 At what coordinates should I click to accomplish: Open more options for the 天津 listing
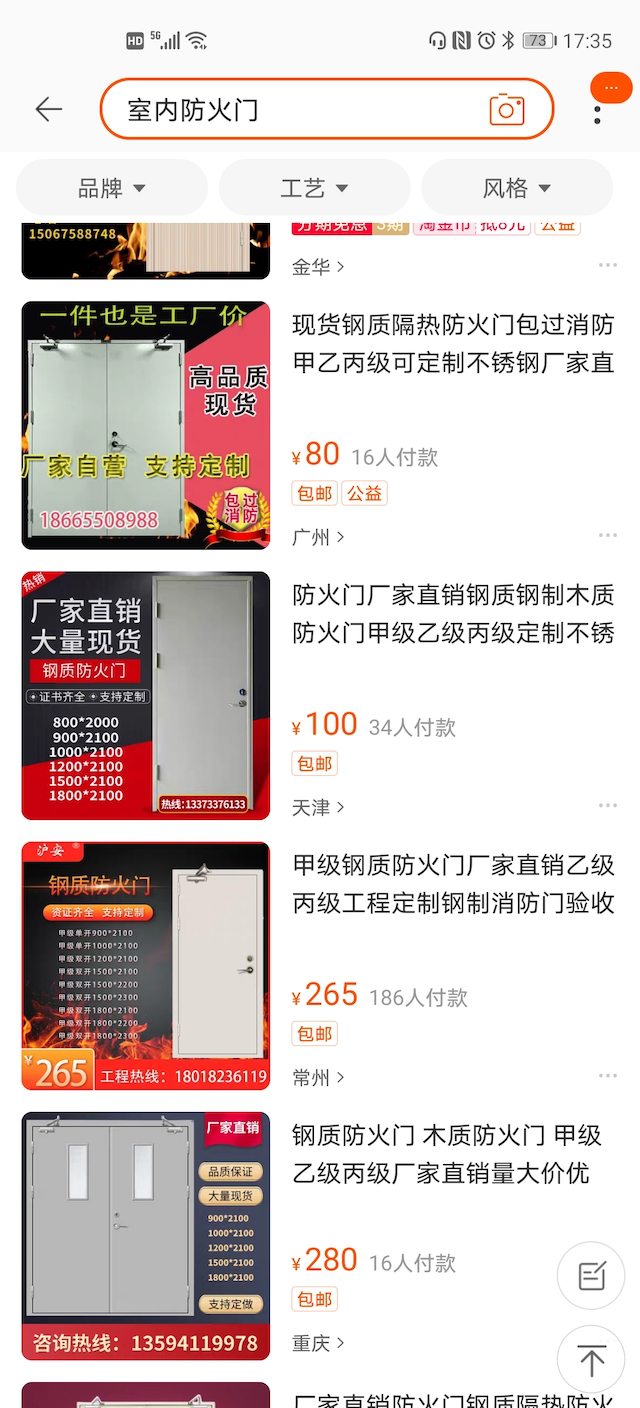pyautogui.click(x=607, y=806)
